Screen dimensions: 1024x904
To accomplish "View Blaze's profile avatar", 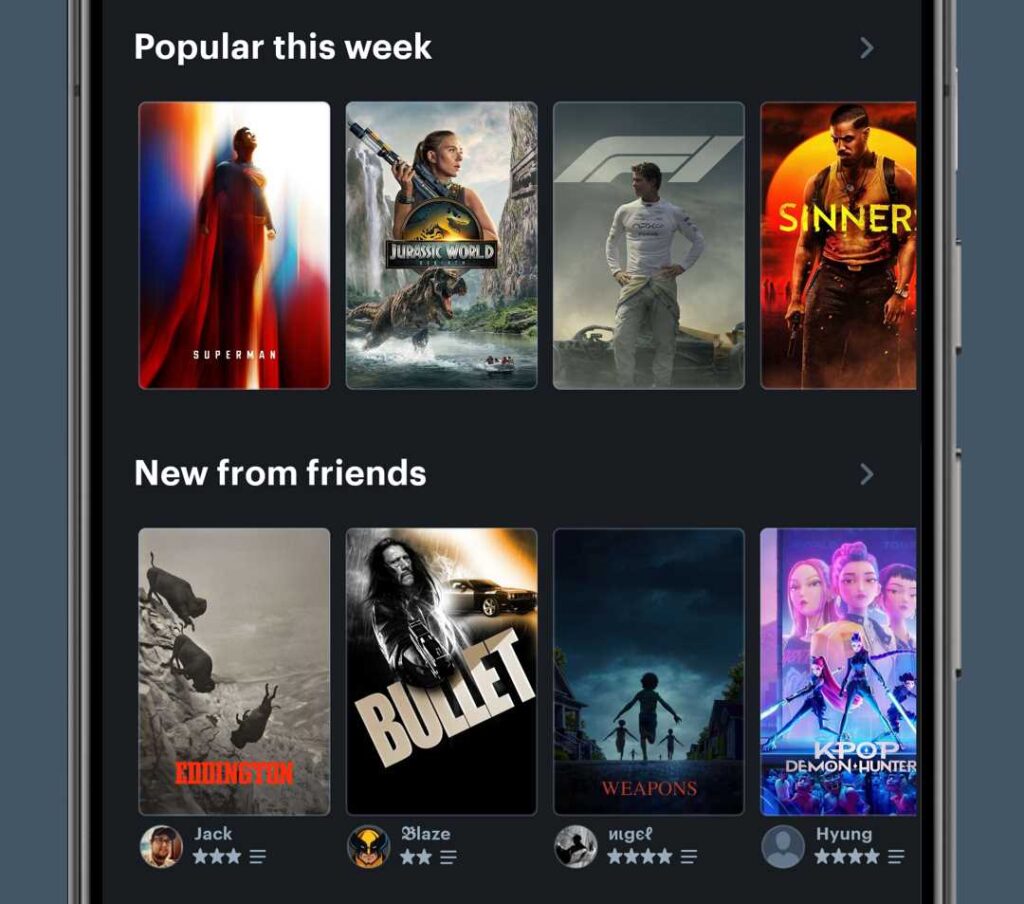I will point(368,846).
